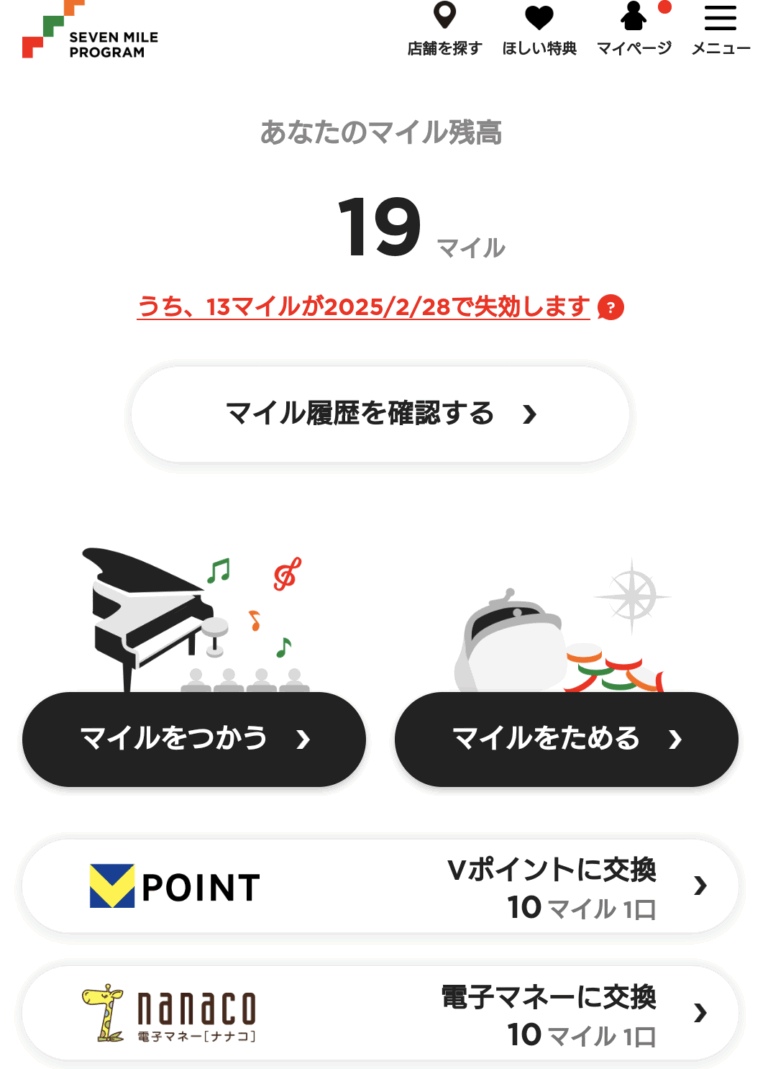Open the V Point exchange row
Screen dimensions: 768x1069
coord(380,887)
